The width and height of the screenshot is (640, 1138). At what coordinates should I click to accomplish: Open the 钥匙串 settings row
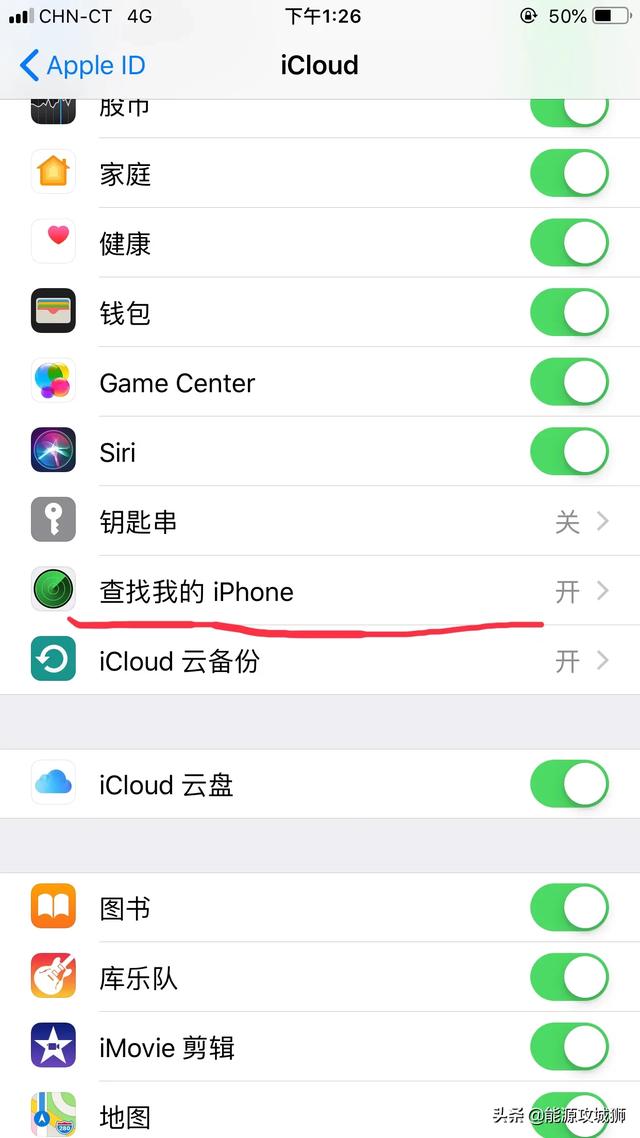(320, 521)
